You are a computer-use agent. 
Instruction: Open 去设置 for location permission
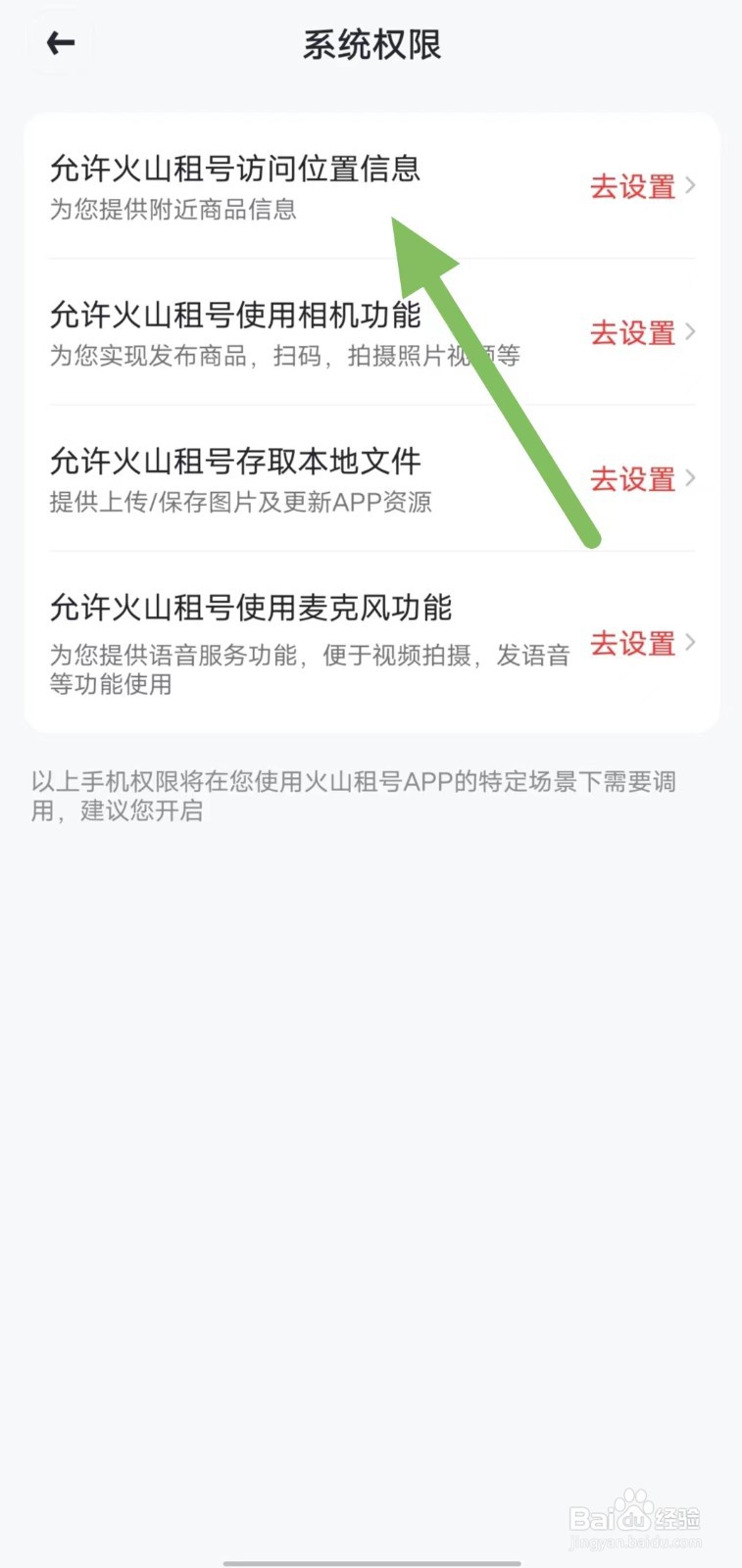[632, 187]
